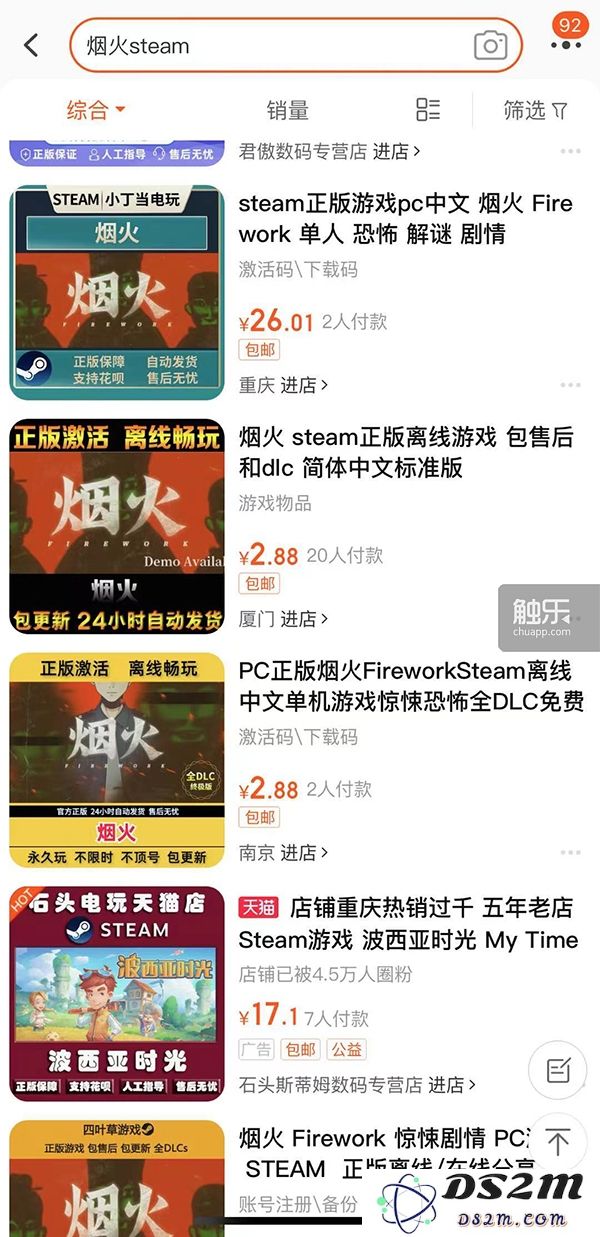Open the ¥26.01 烟火 Firework listing
The width and height of the screenshot is (600, 1237).
(405, 218)
